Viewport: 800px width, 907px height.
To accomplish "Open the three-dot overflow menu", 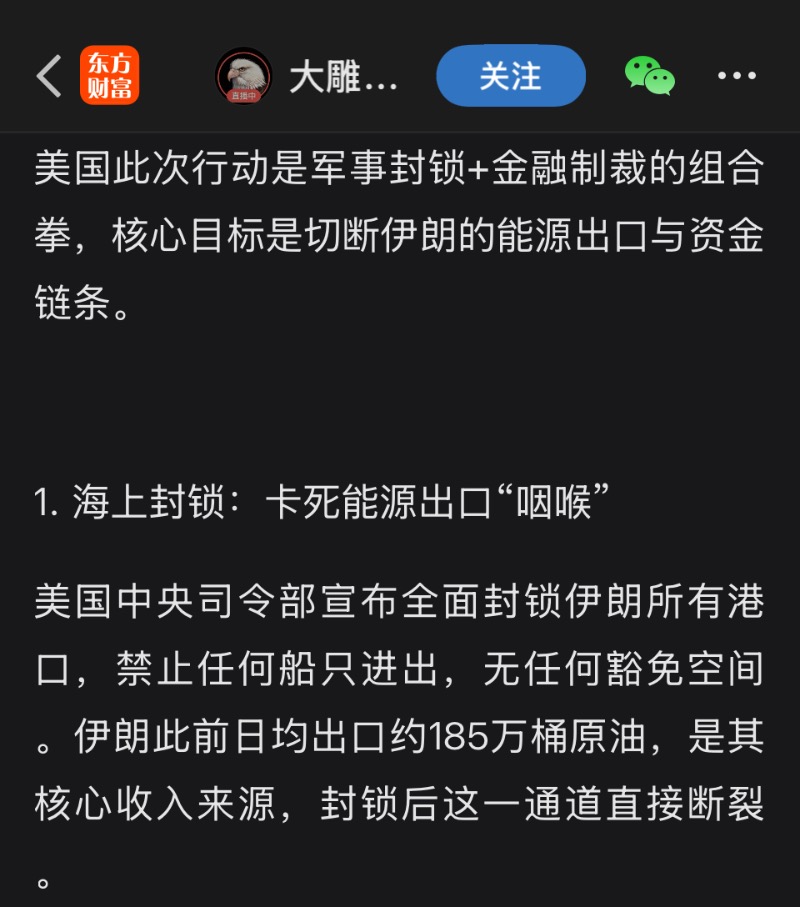I will point(737,76).
